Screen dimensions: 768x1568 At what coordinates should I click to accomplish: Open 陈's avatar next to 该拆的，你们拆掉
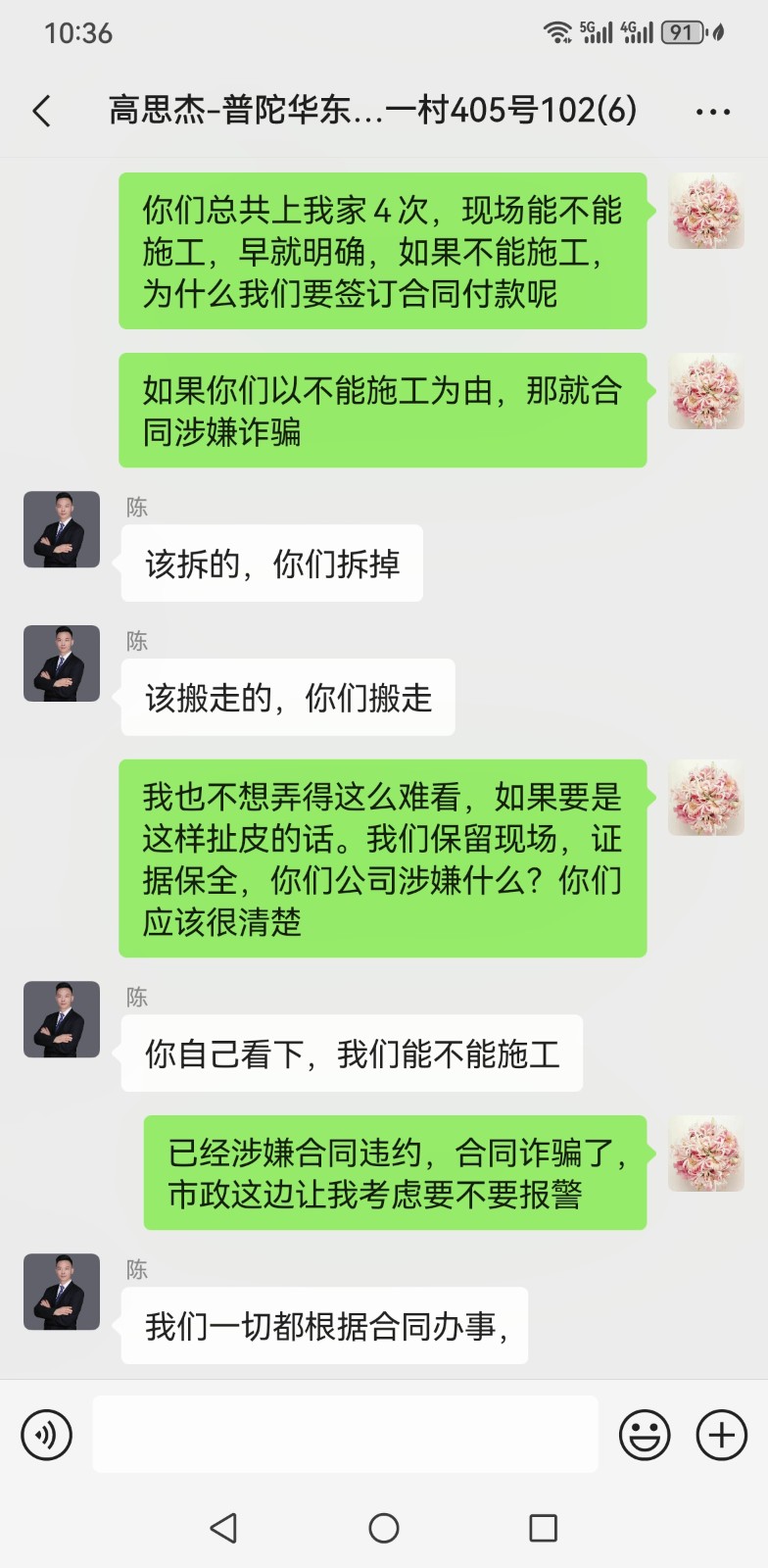(62, 529)
